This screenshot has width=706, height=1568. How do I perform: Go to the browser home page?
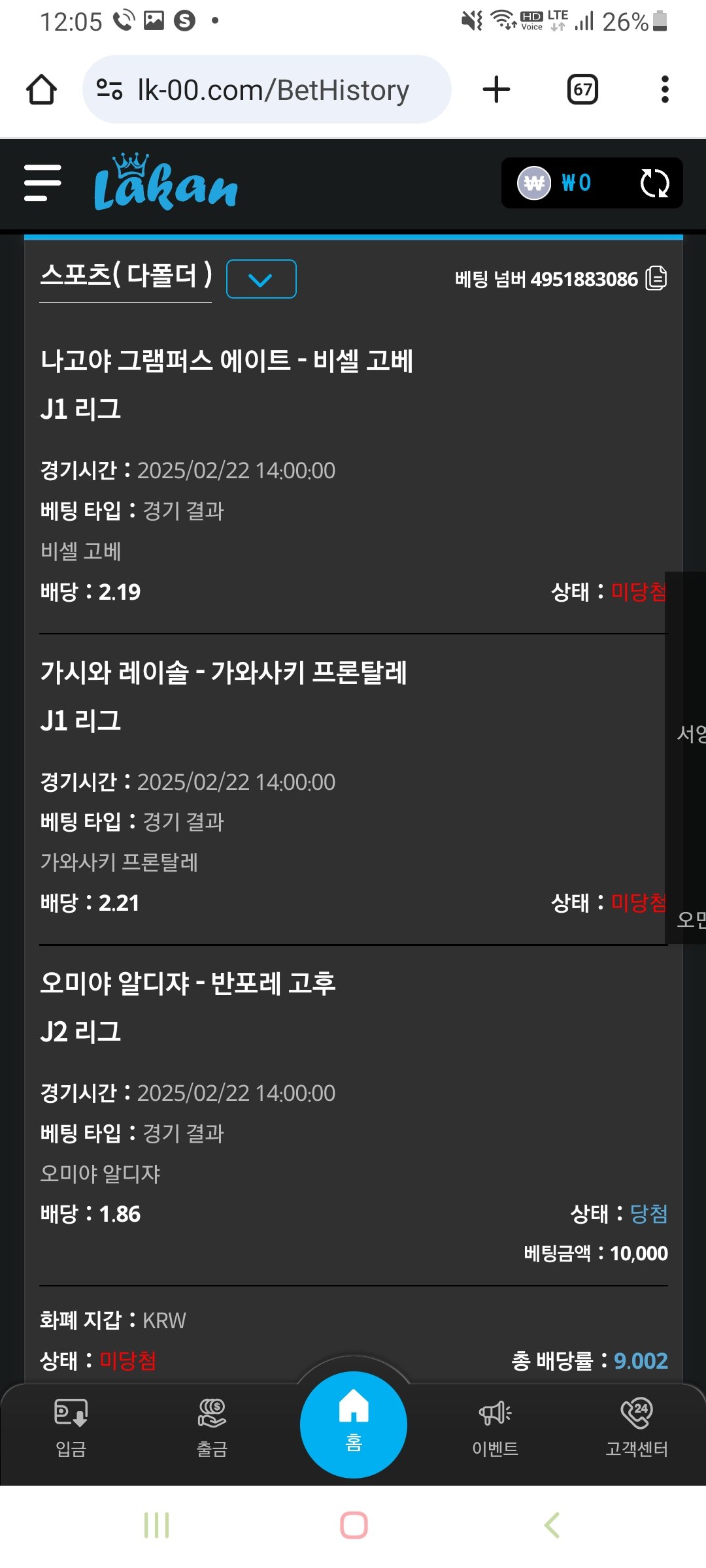41,90
